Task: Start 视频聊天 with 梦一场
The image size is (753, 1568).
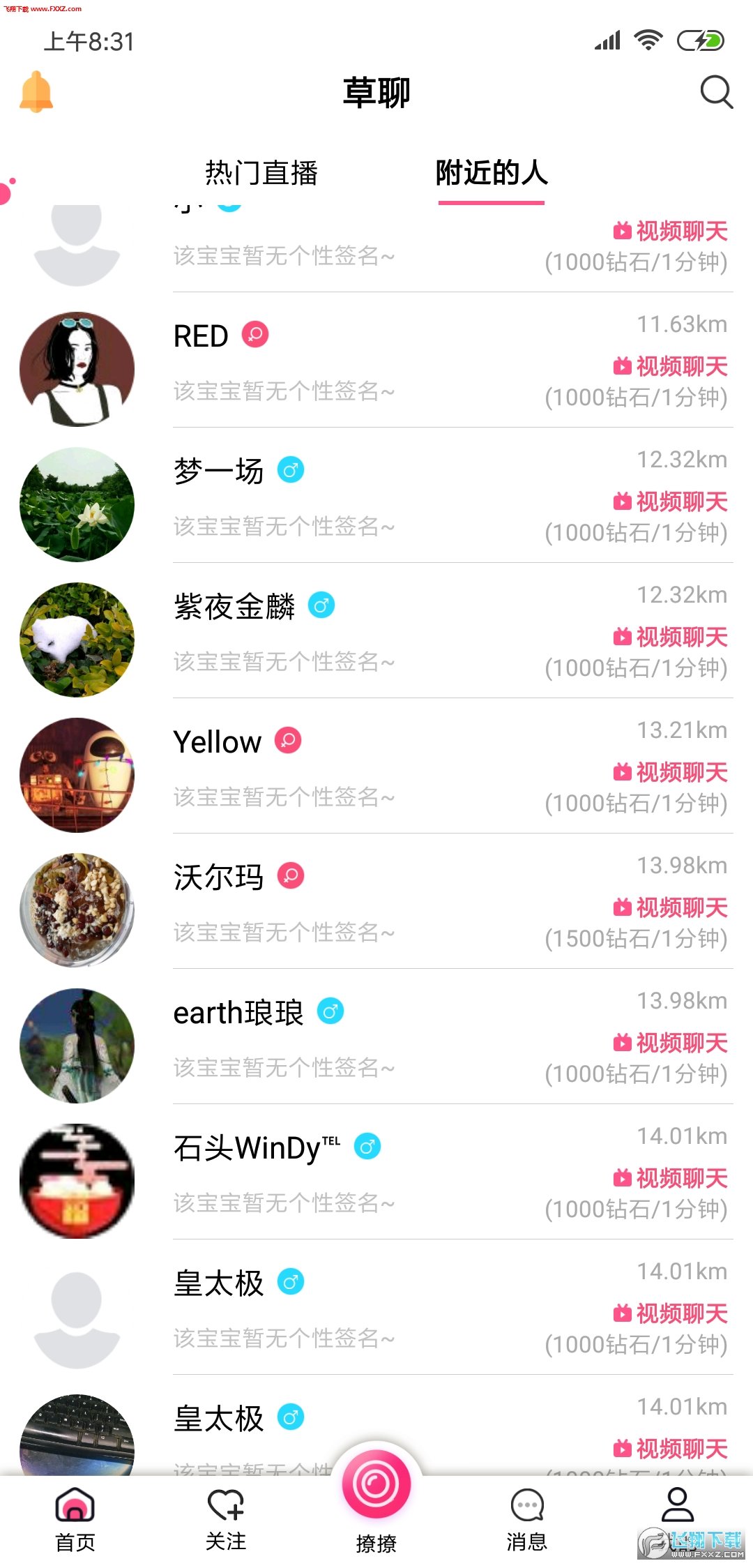Action: [x=671, y=502]
